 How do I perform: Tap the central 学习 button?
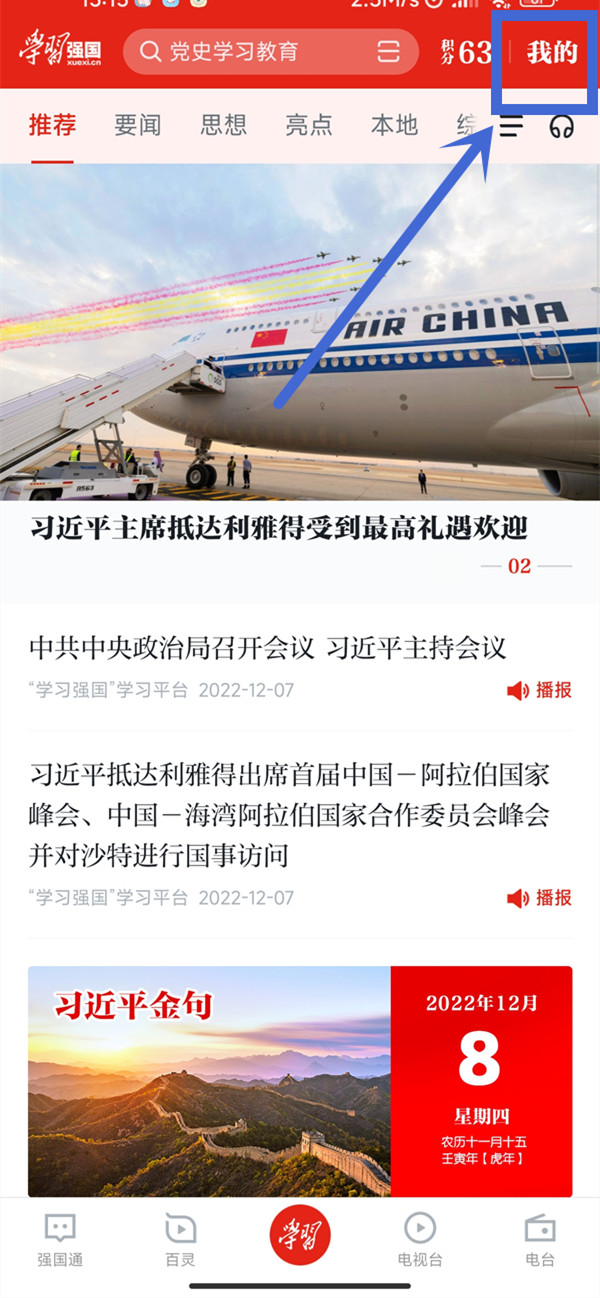(x=300, y=1236)
